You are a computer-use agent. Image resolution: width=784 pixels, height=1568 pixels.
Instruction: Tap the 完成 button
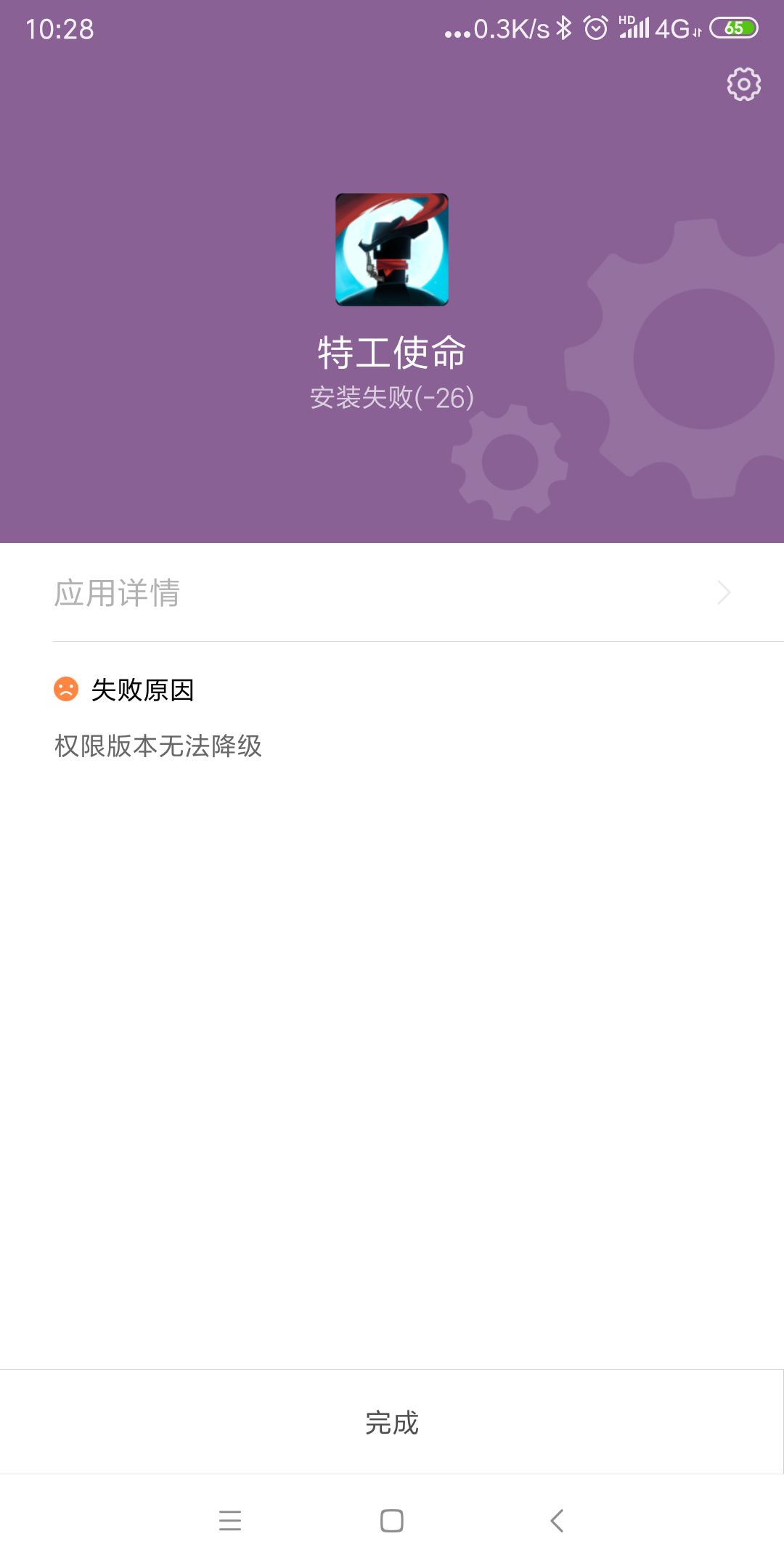(x=392, y=1422)
